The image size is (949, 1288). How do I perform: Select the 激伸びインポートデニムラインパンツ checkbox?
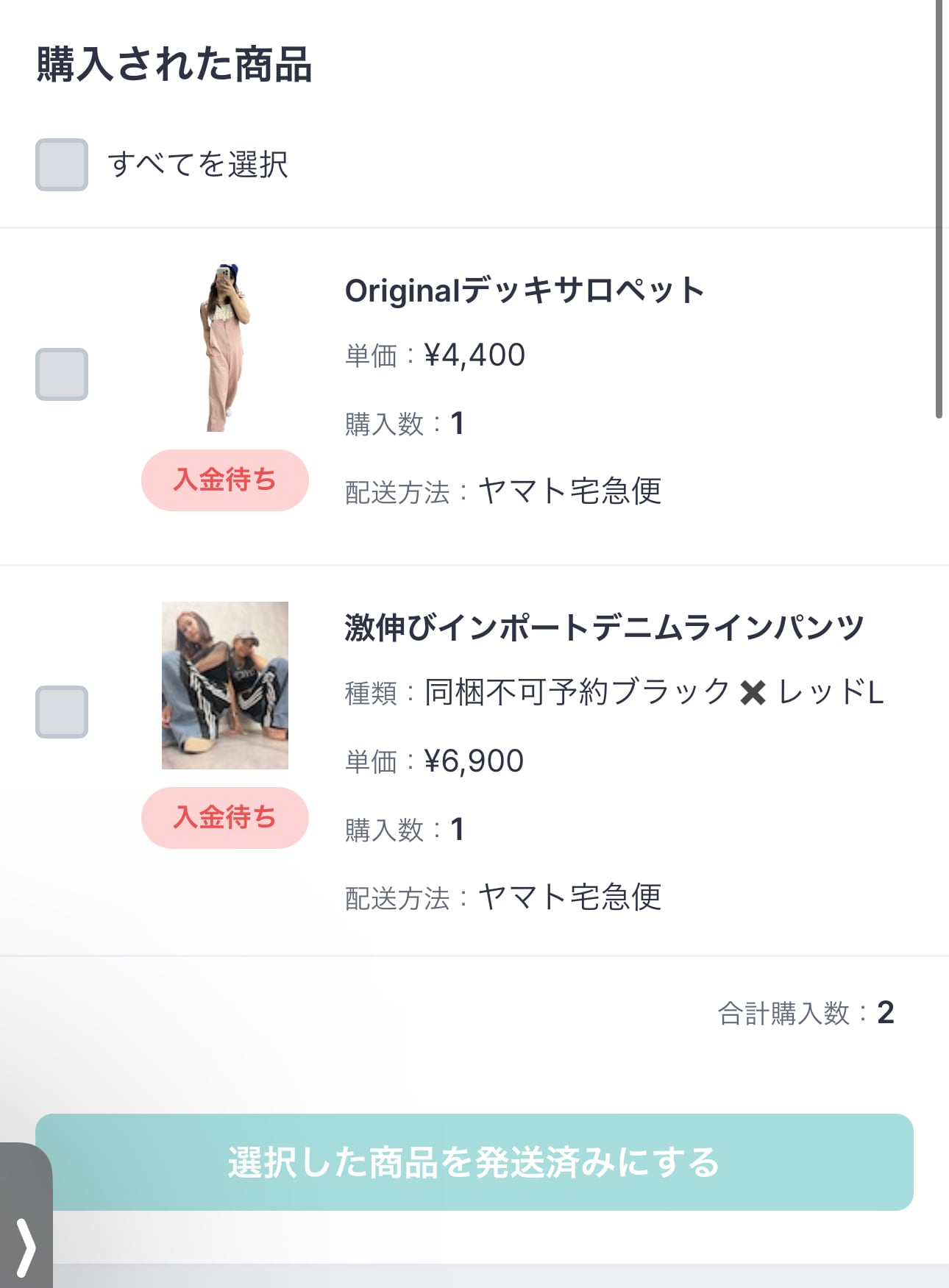click(62, 712)
